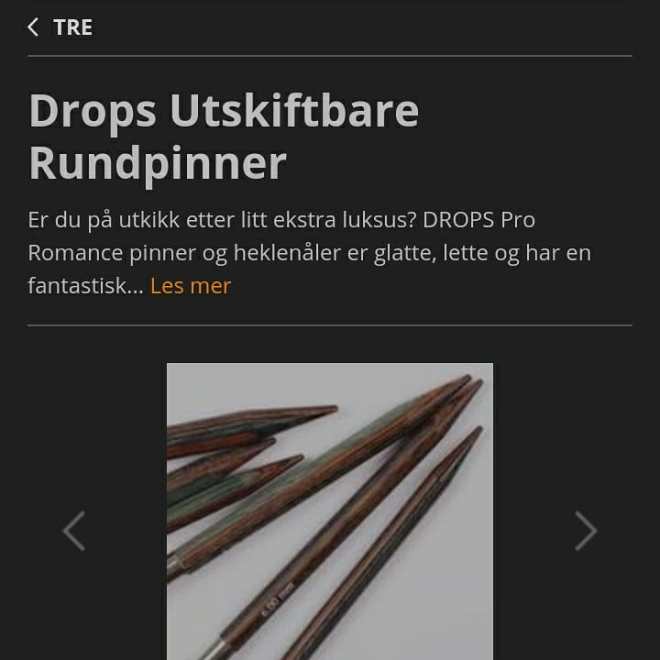Screen dimensions: 660x660
Task: Go back to the TRE category
Action: pos(60,28)
